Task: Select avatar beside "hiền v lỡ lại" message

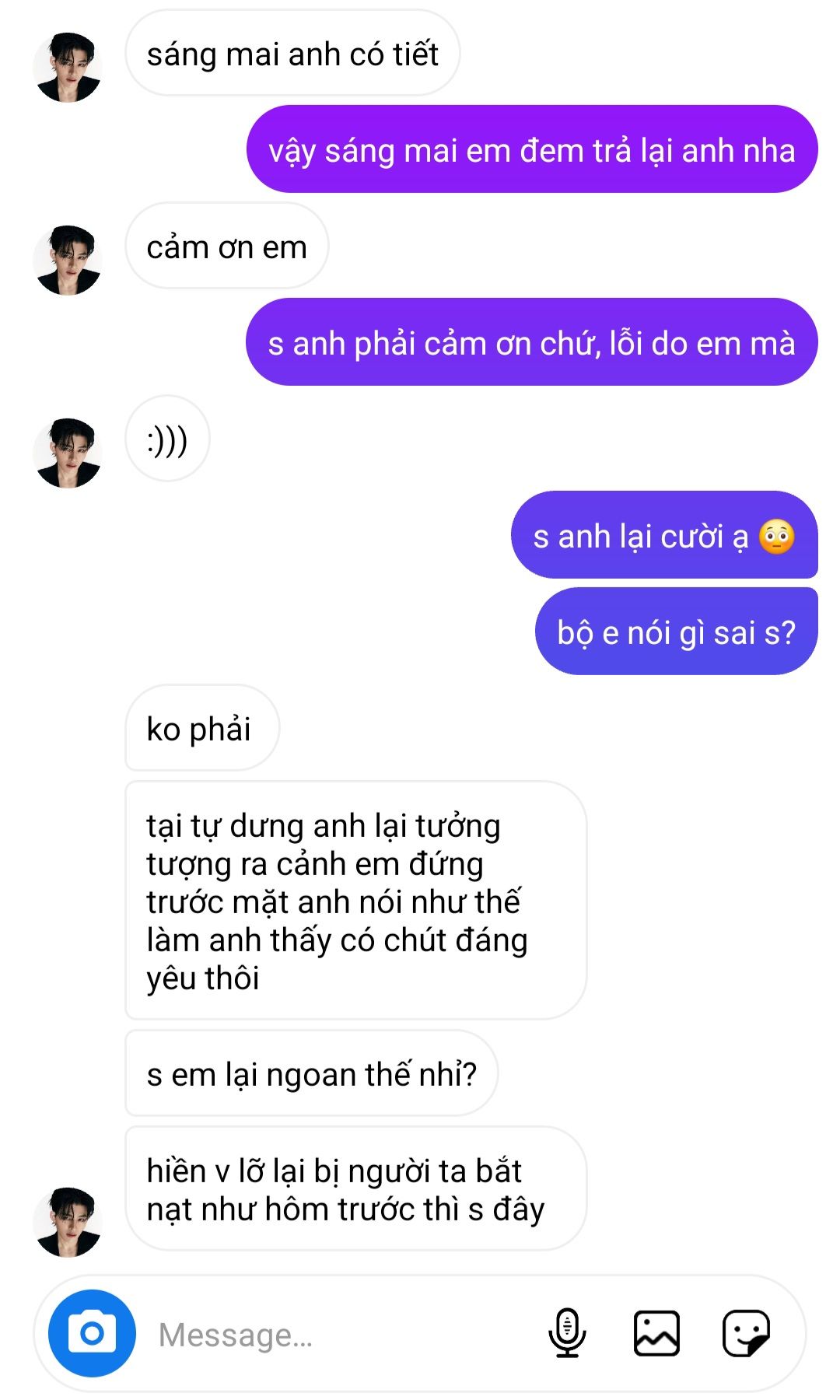Action: click(x=68, y=1222)
